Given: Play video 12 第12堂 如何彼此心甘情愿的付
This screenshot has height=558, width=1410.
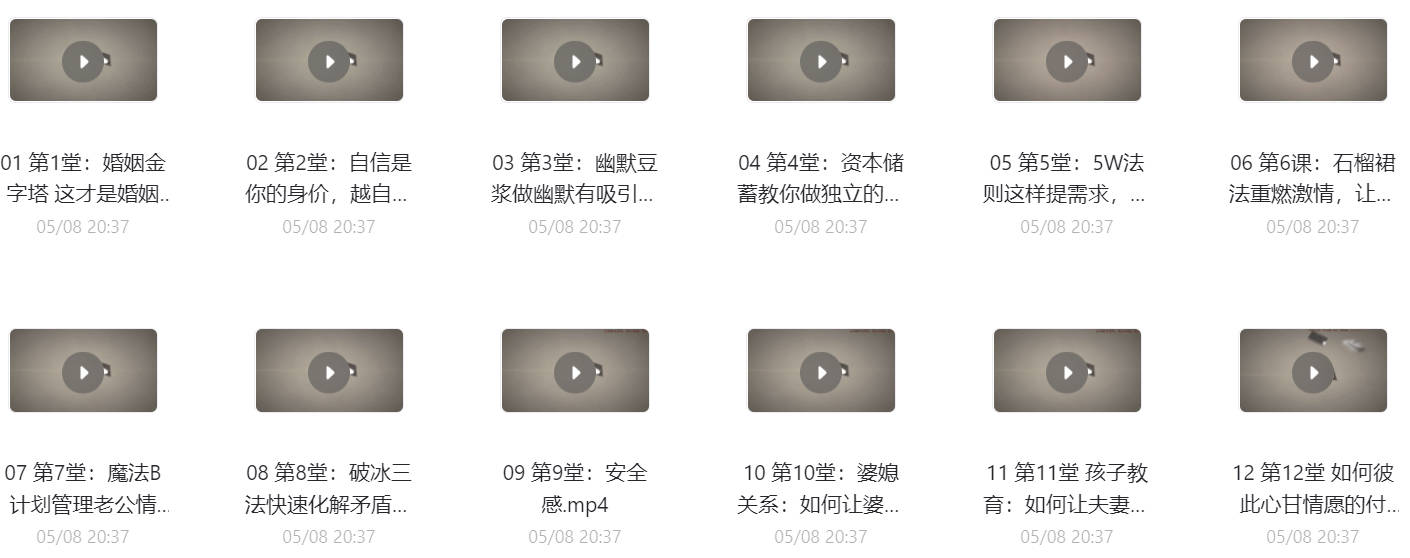Looking at the screenshot, I should pos(1313,372).
